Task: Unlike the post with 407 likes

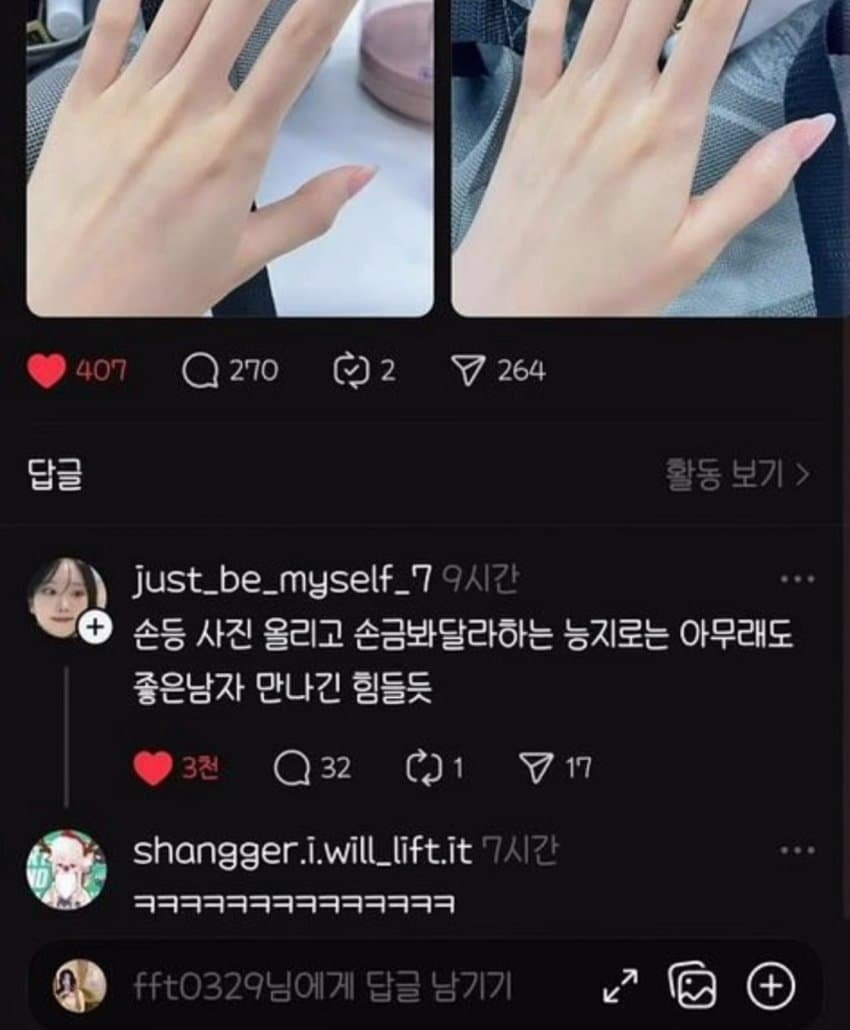Action: (x=47, y=371)
